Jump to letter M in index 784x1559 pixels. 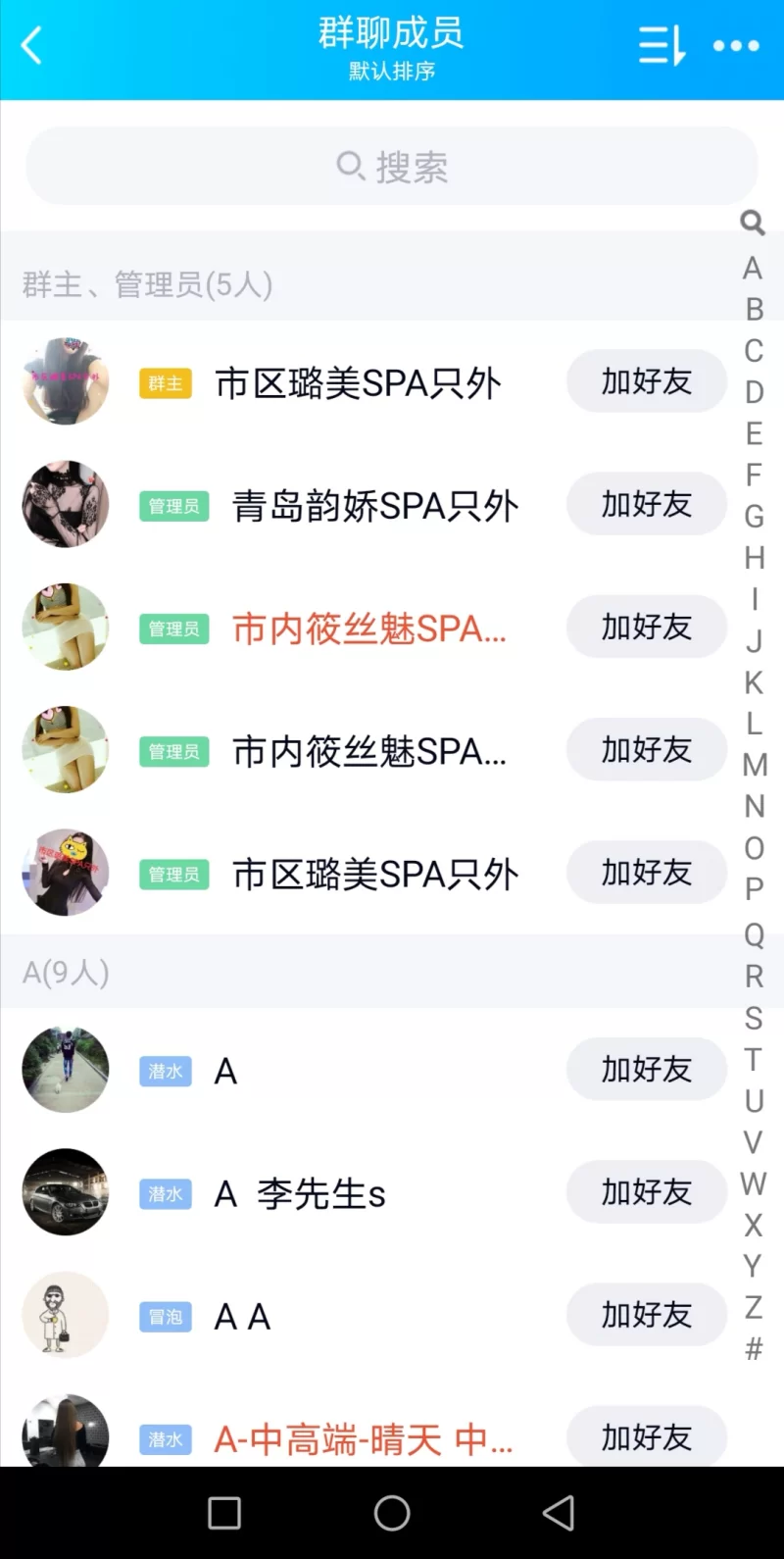754,765
